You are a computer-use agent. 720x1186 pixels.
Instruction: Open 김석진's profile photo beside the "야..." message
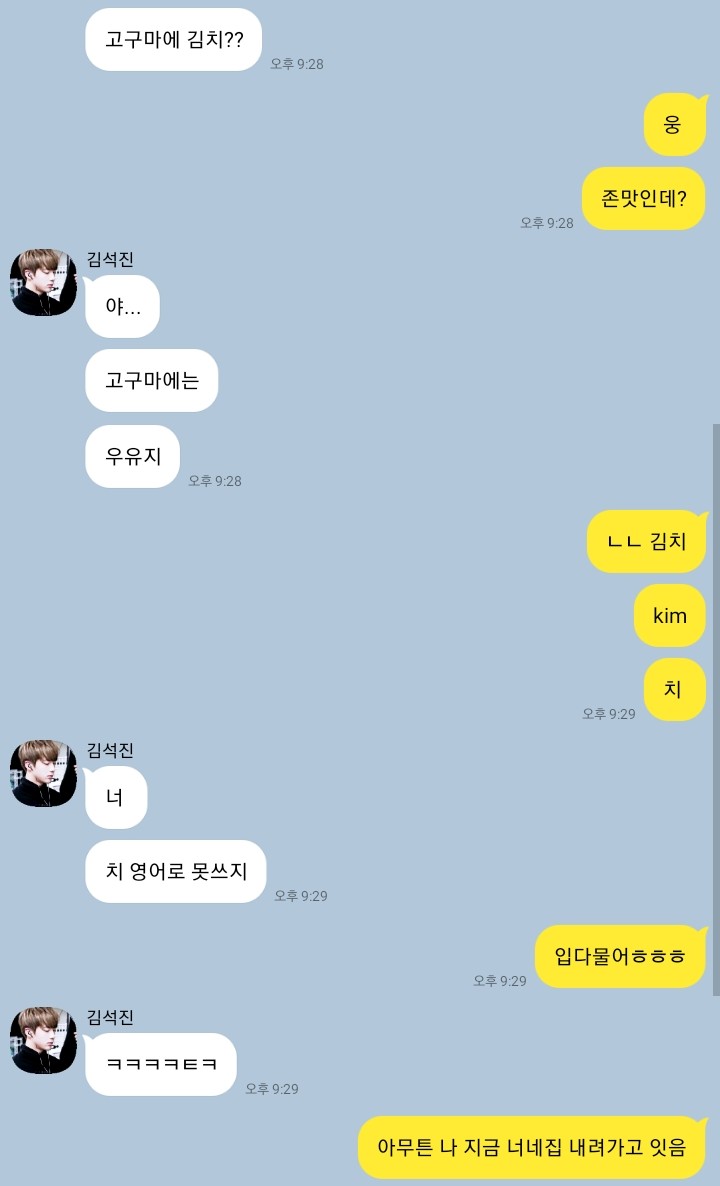coord(43,282)
